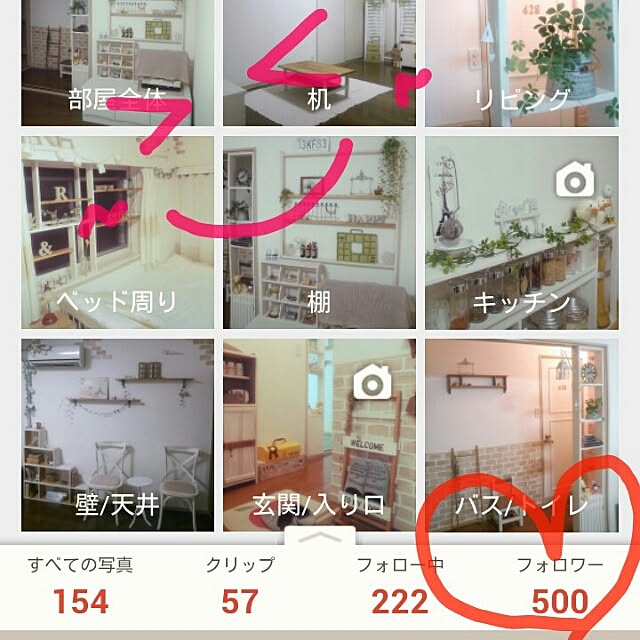Open the バス/トイレ category tile
The width and height of the screenshot is (640, 640).
[x=521, y=435]
